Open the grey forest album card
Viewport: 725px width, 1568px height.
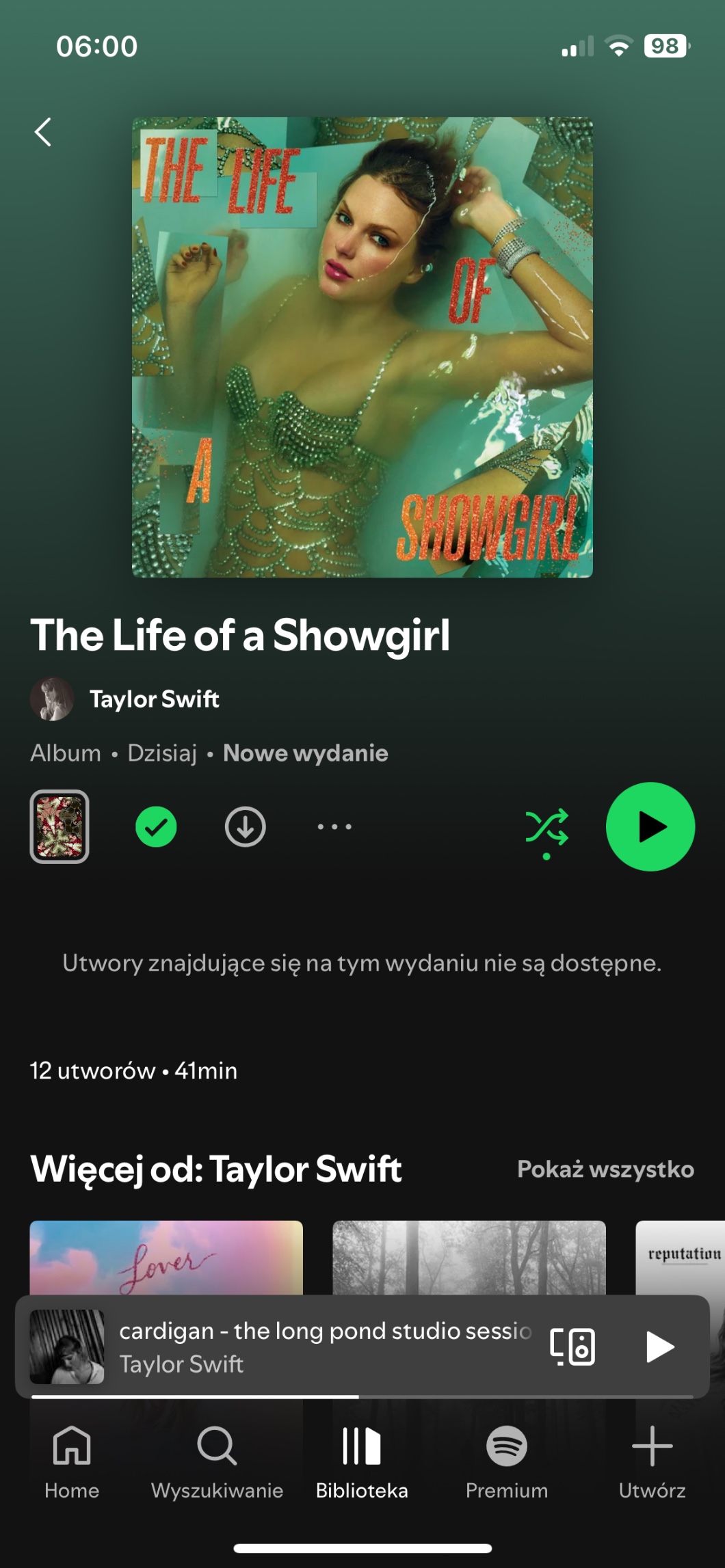point(469,1256)
